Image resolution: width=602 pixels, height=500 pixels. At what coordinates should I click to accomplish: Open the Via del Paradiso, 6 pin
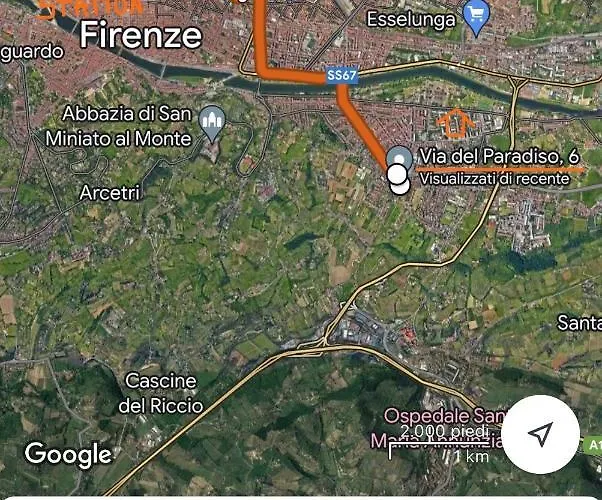399,160
